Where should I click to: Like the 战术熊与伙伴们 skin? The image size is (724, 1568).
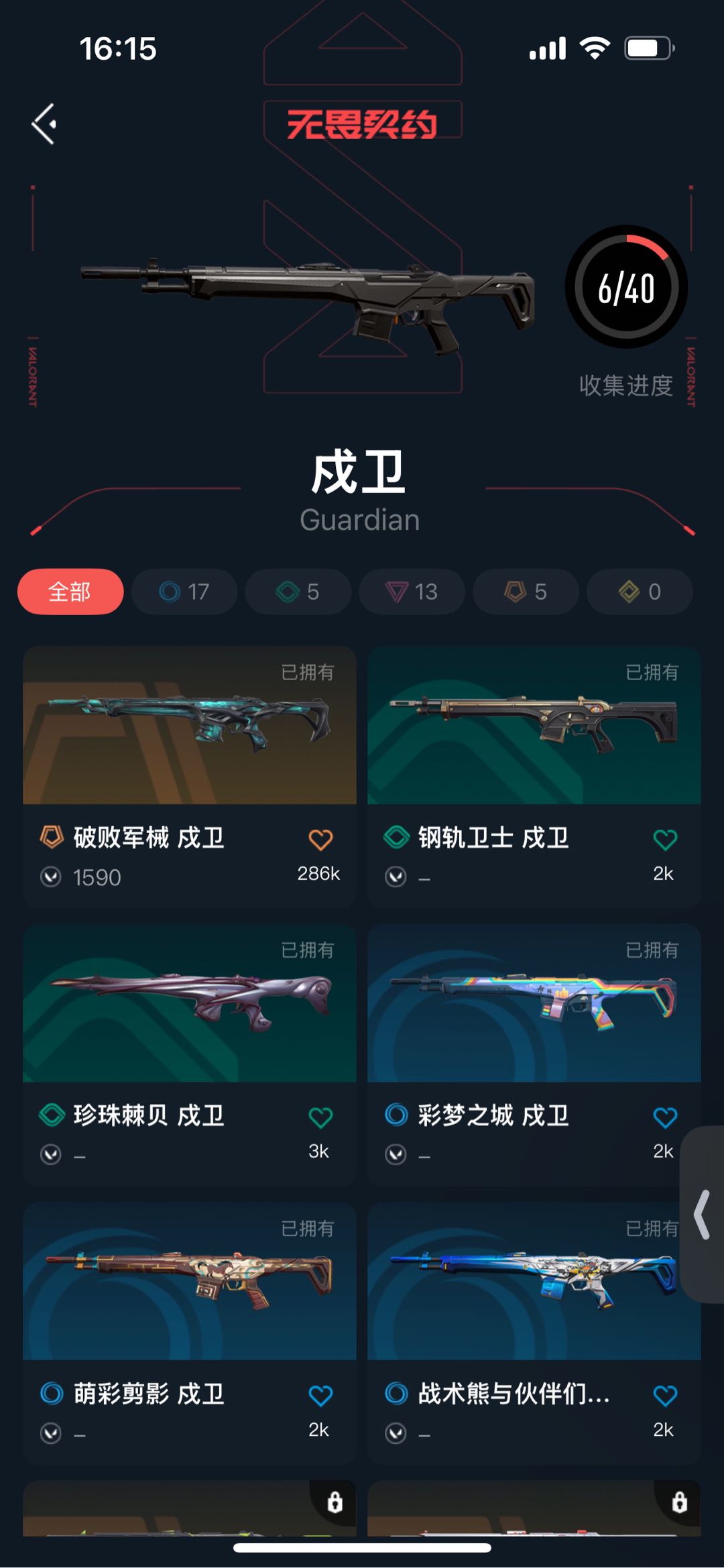(665, 1396)
